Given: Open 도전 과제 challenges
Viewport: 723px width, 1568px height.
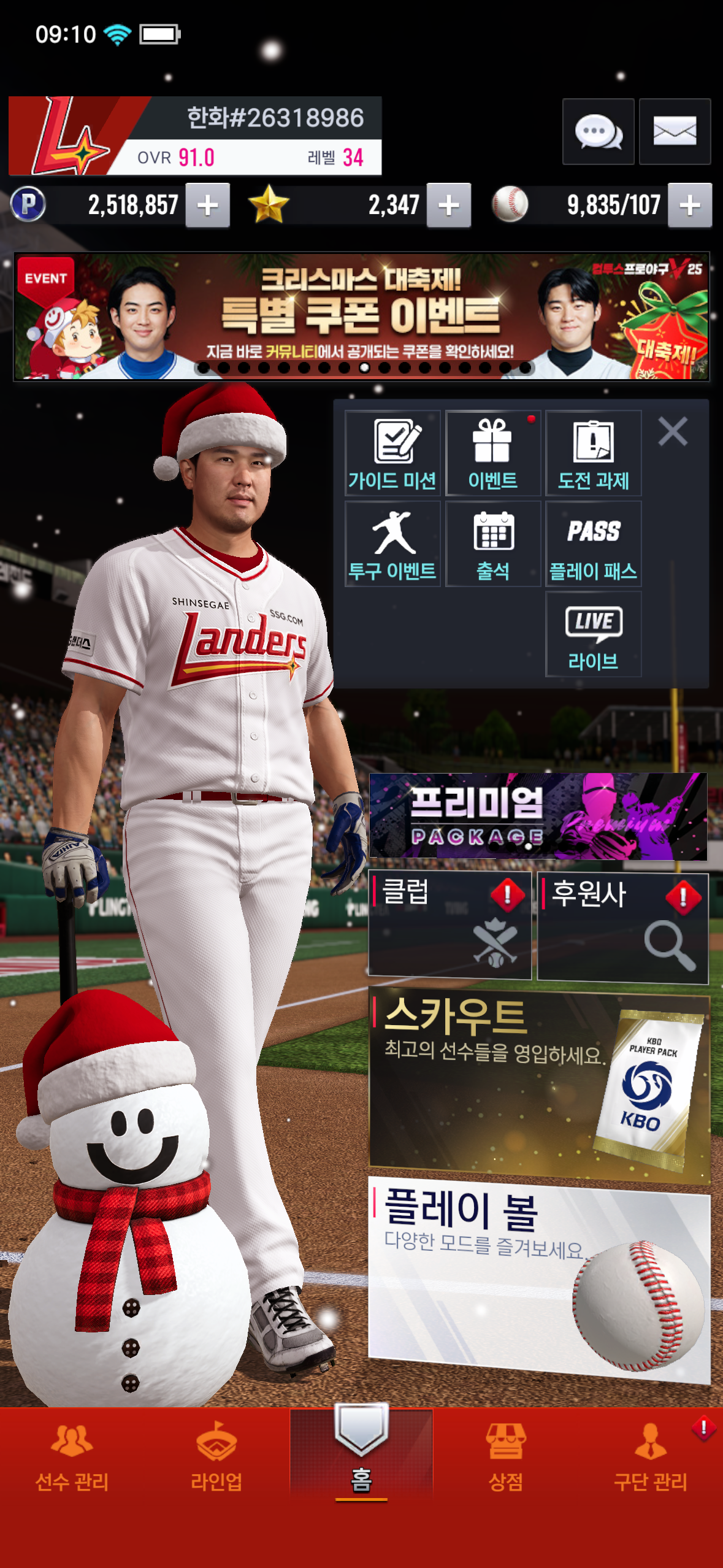Looking at the screenshot, I should click(x=593, y=453).
